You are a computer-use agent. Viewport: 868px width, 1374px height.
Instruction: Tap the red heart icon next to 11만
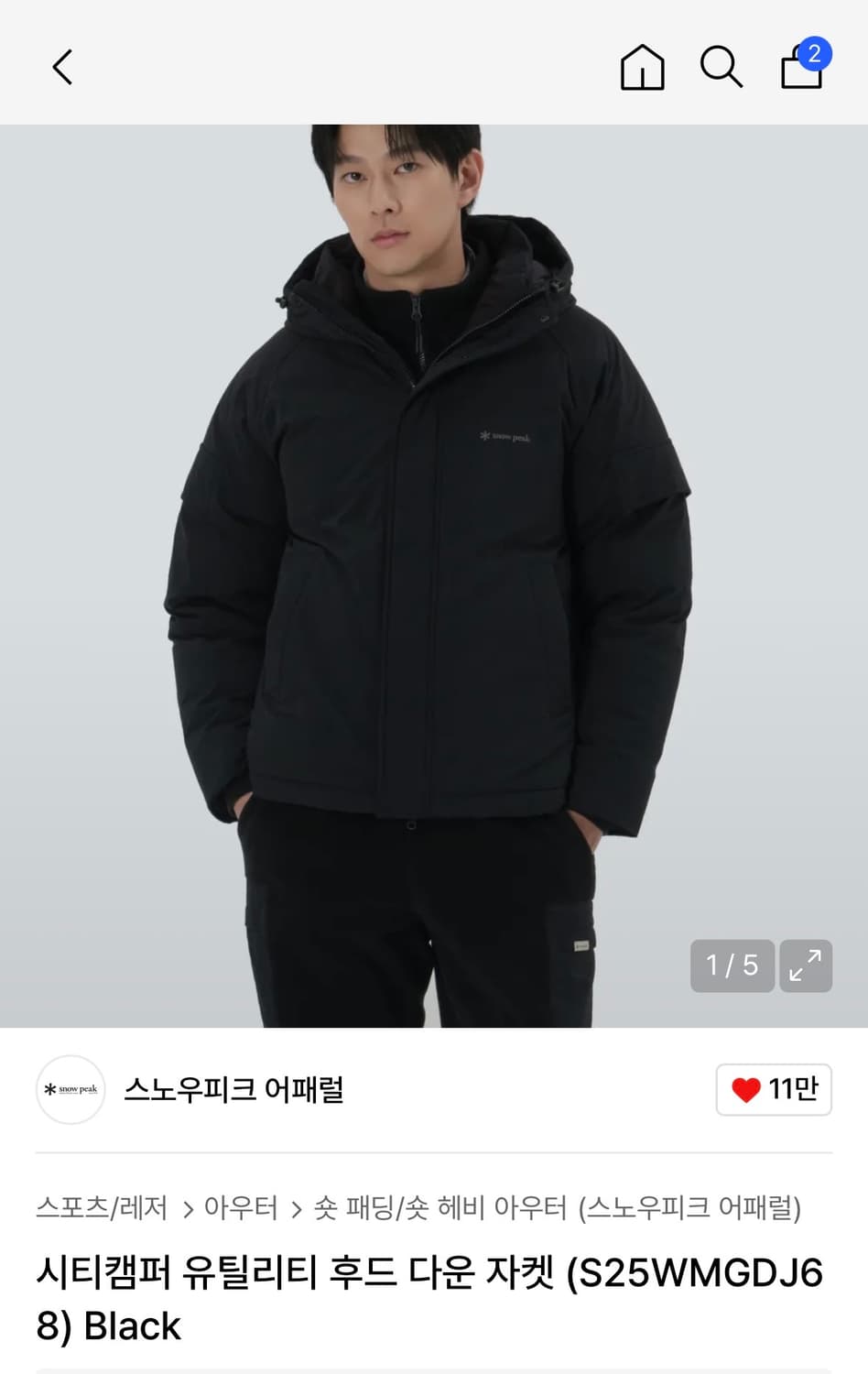click(x=748, y=1090)
